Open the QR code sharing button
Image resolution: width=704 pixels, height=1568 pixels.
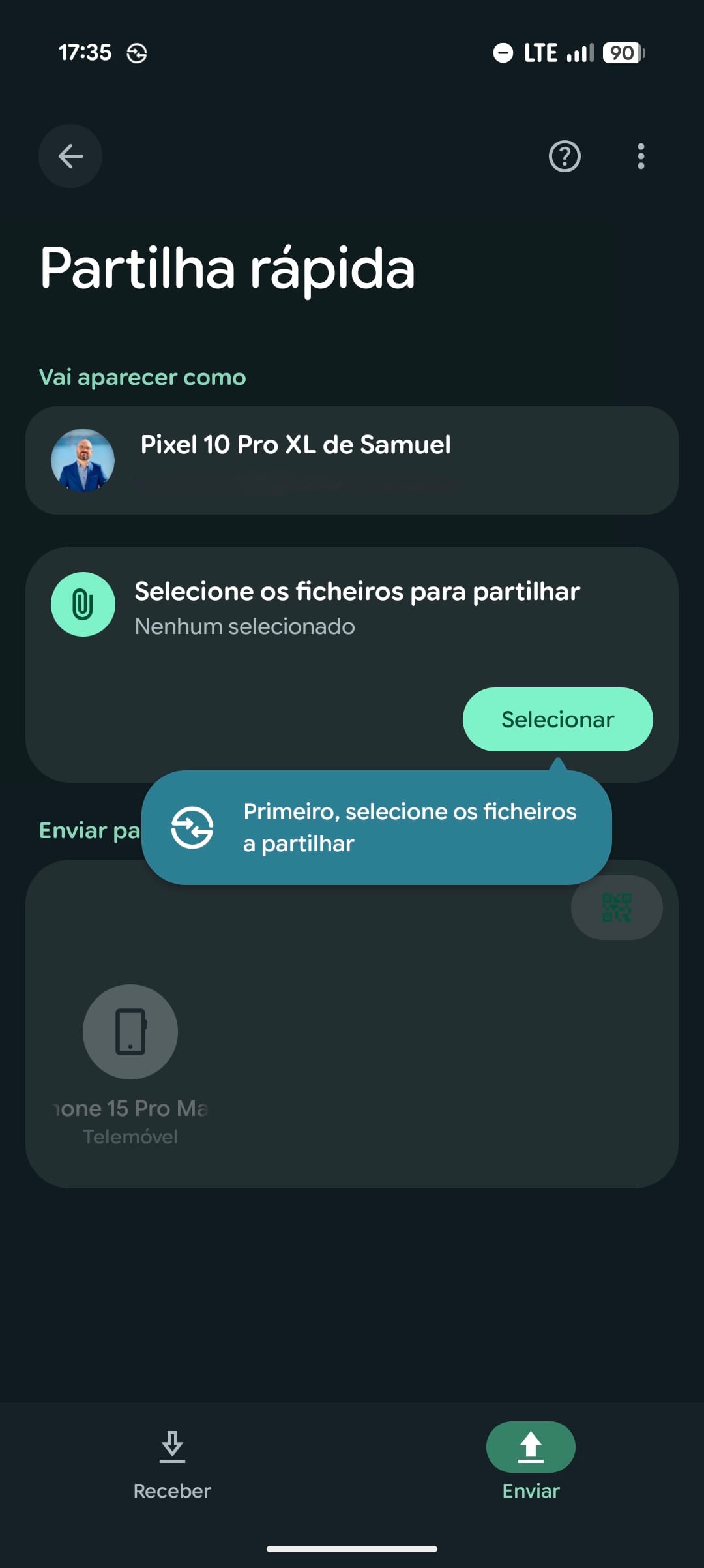coord(617,907)
